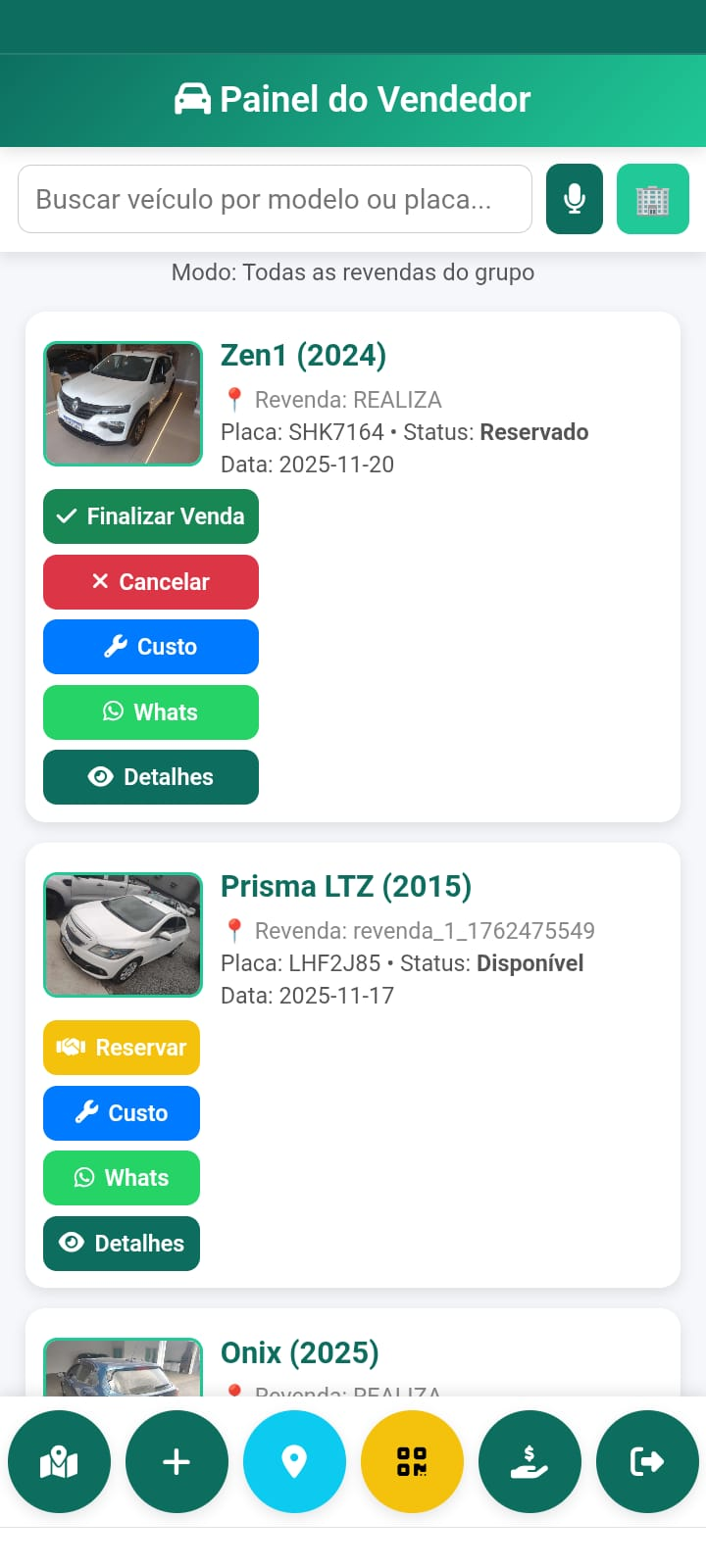
Task: Tap the blue location pin button
Action: coord(294,1462)
